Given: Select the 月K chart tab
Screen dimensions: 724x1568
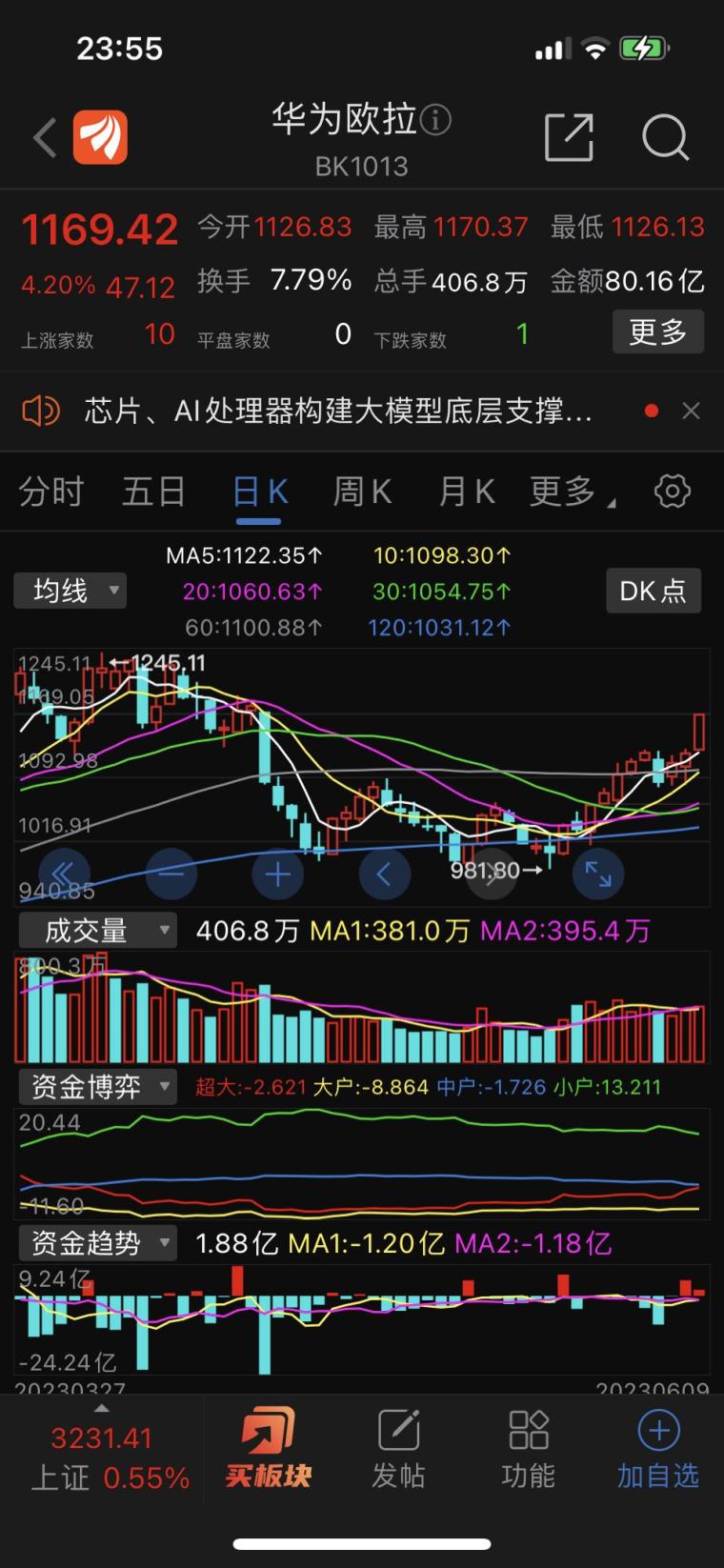Looking at the screenshot, I should click(x=466, y=492).
